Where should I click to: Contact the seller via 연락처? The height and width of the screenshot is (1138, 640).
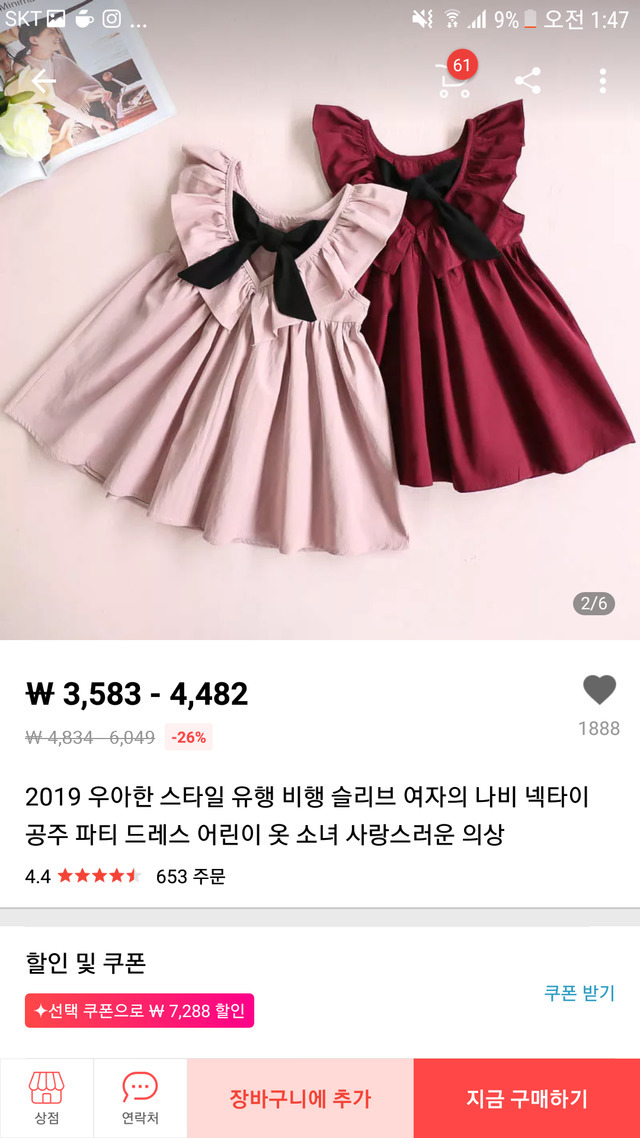tap(140, 1097)
